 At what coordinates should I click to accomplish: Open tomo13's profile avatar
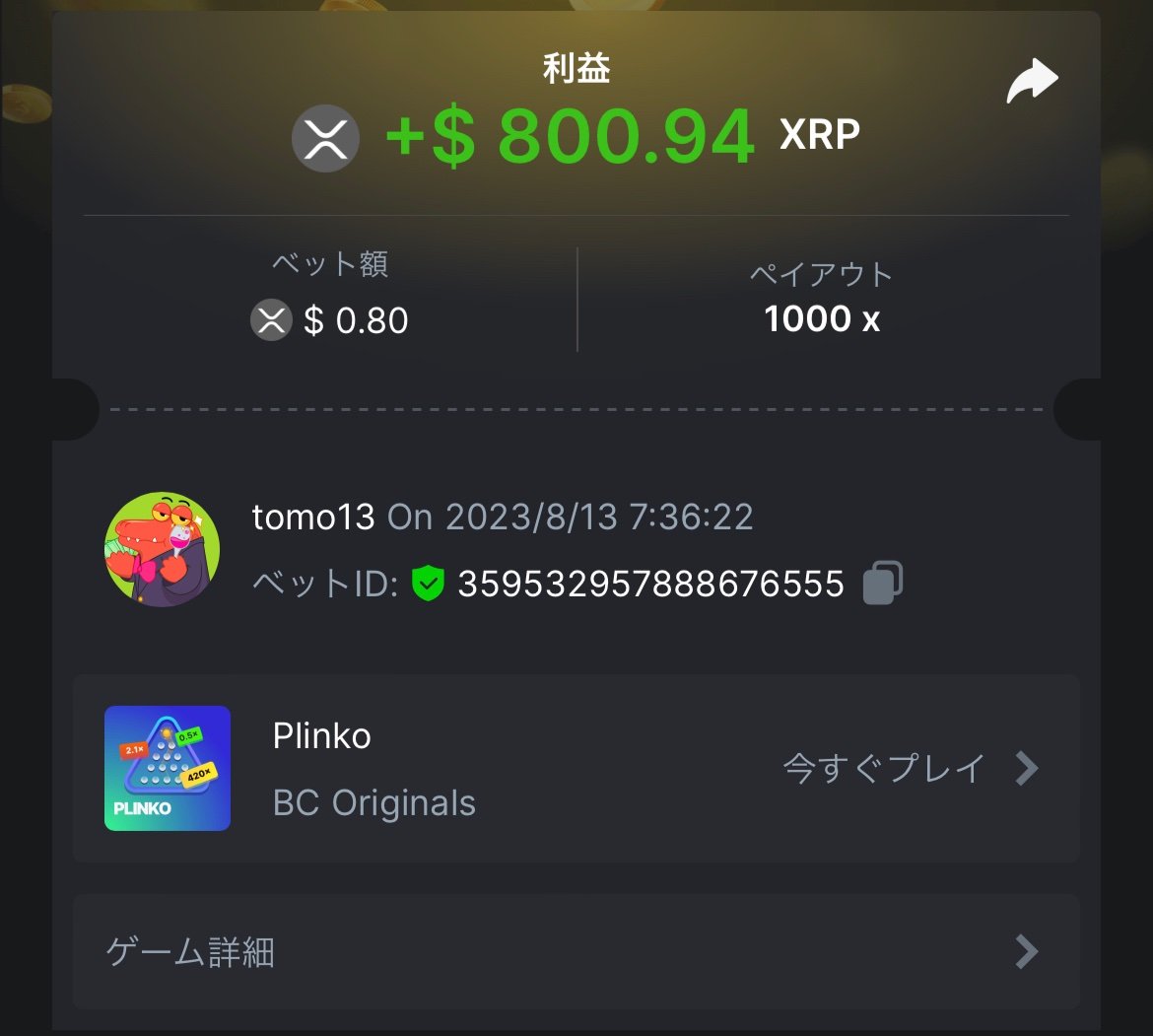[162, 549]
